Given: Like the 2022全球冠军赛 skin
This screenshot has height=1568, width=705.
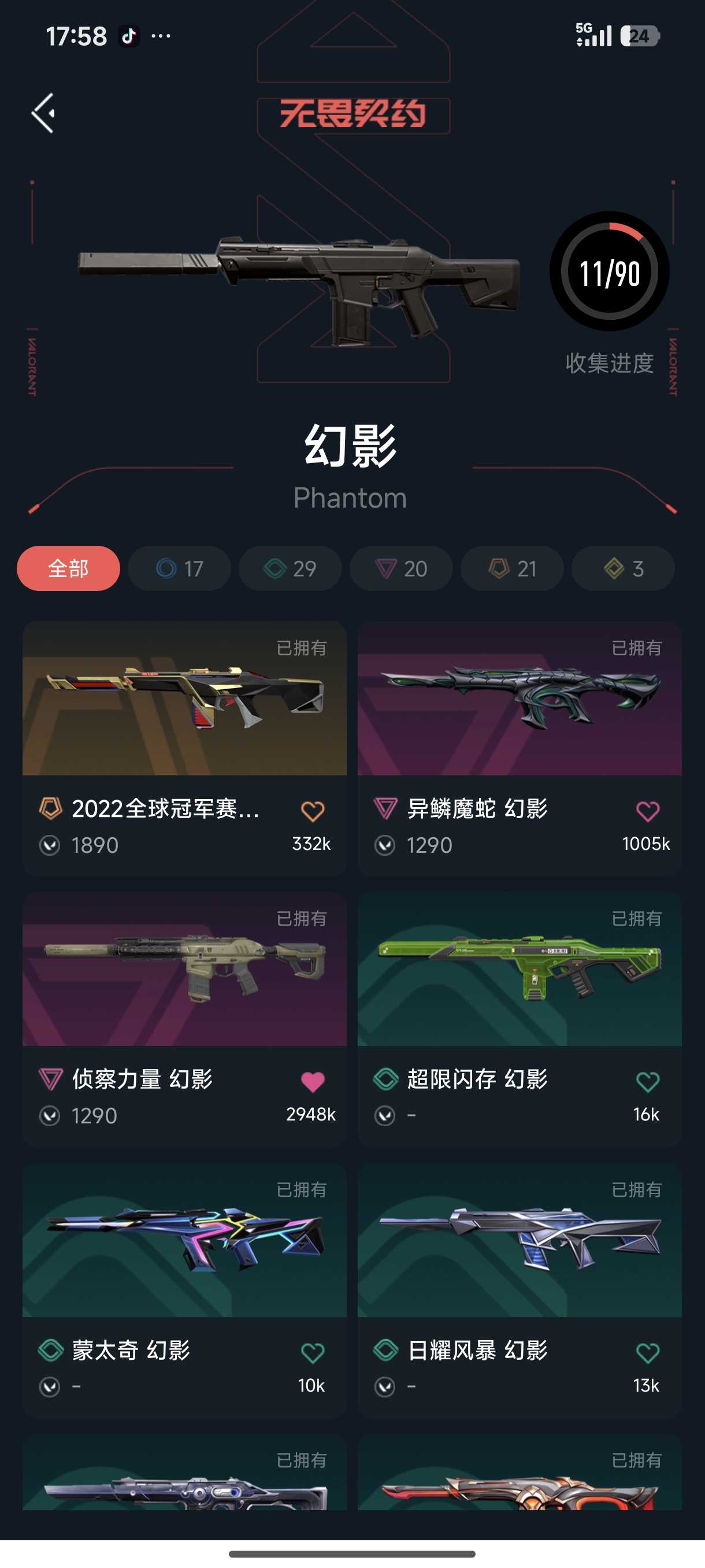Looking at the screenshot, I should pyautogui.click(x=313, y=811).
